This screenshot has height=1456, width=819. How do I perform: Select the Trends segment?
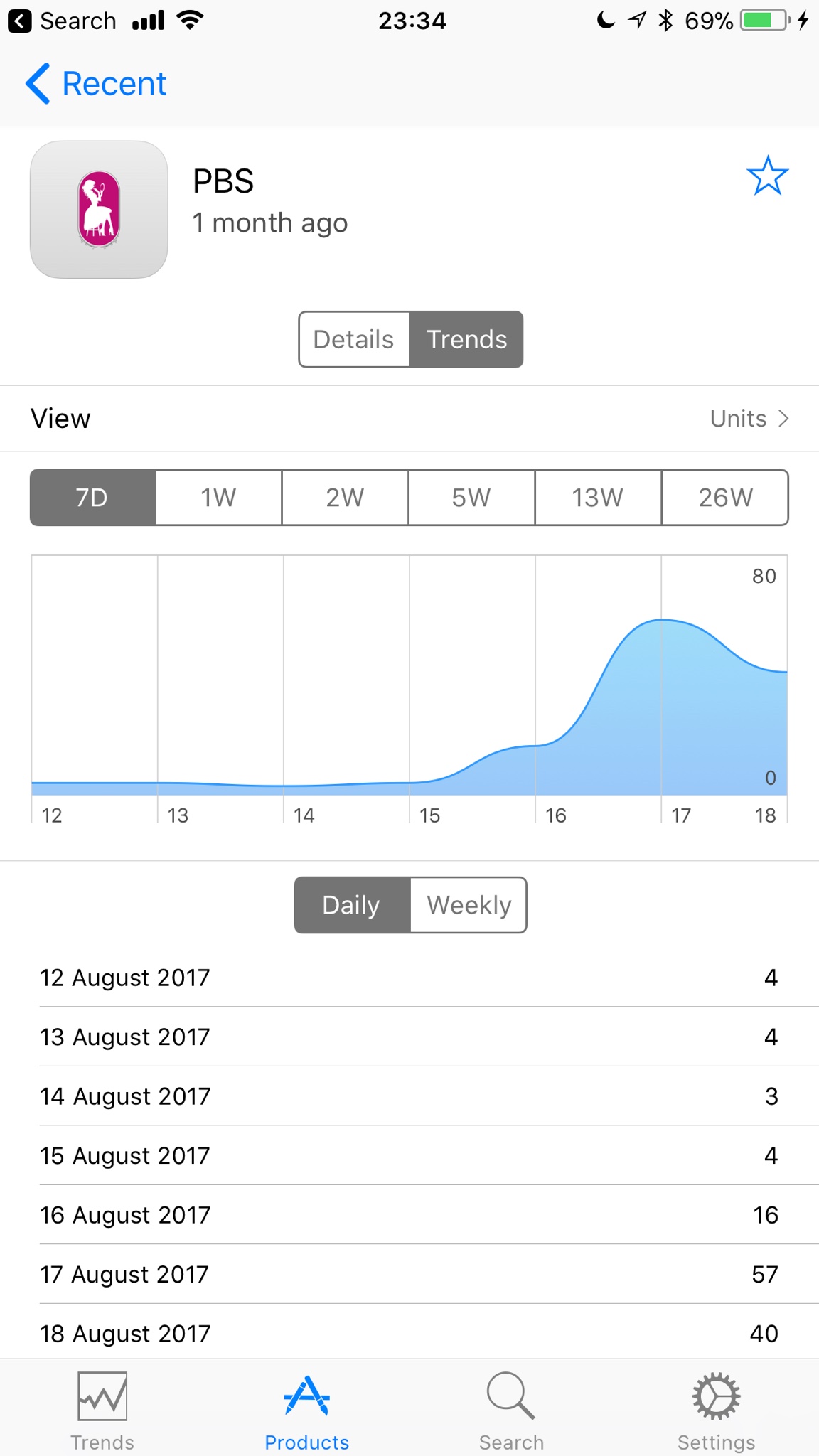click(466, 339)
